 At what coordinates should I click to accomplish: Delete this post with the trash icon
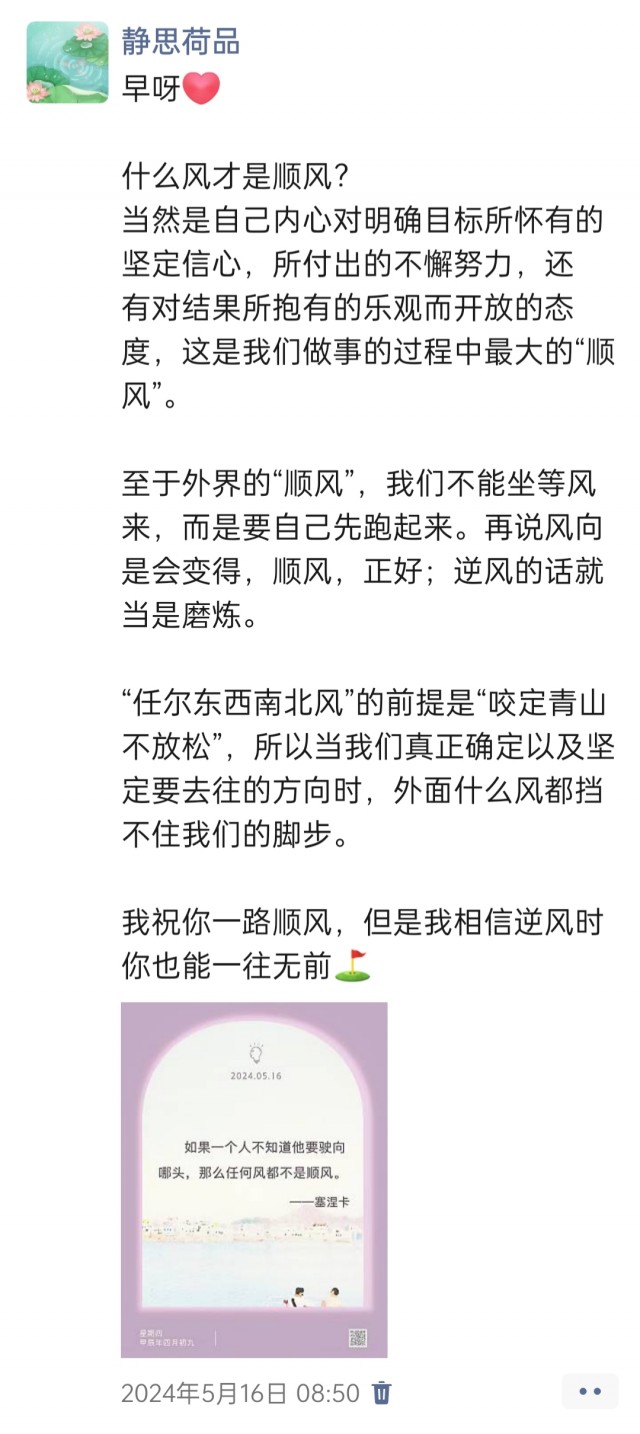coord(382,1392)
